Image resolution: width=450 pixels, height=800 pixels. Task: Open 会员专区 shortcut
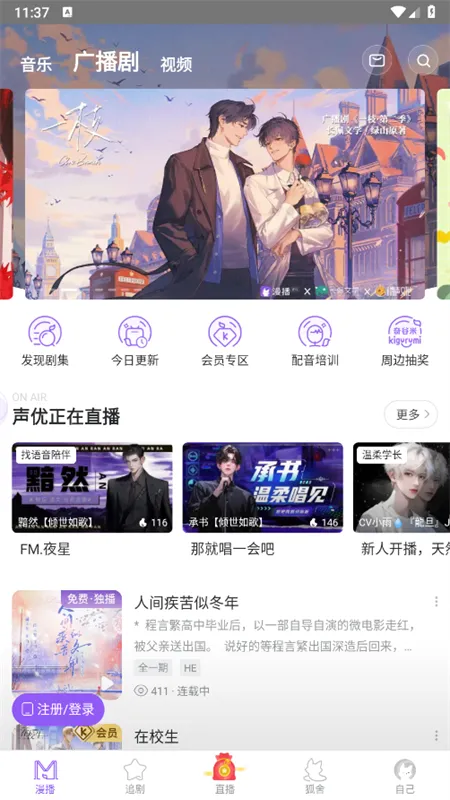pos(224,341)
